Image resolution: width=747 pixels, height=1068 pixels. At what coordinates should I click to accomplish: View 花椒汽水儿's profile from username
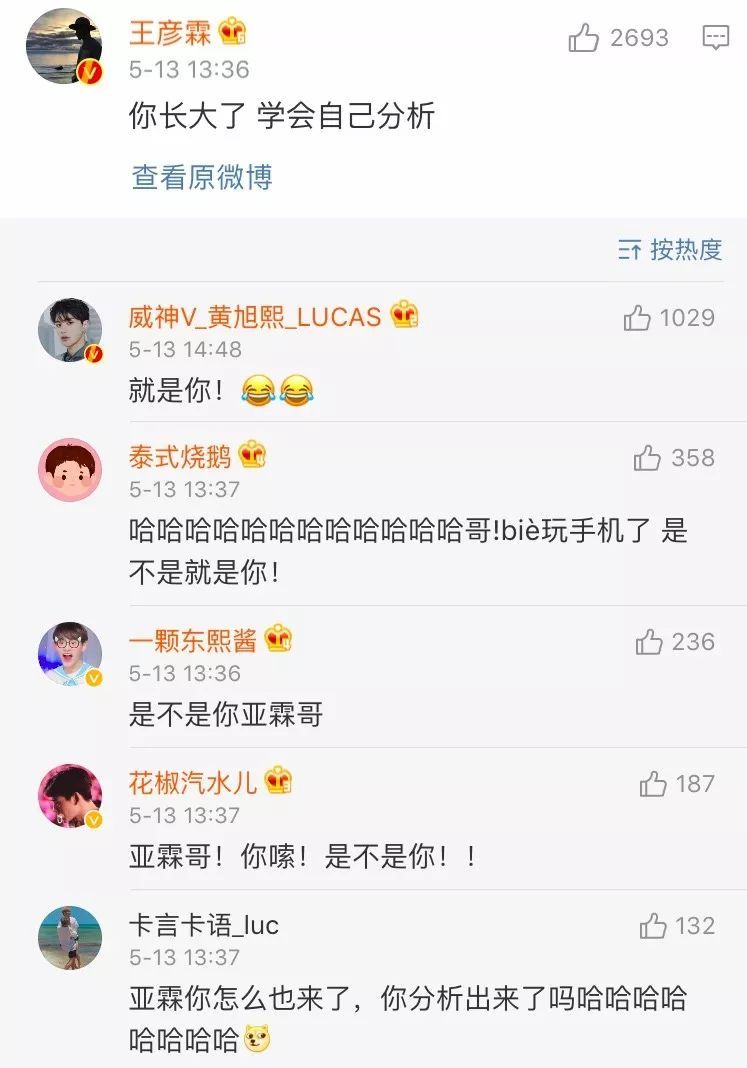(193, 782)
